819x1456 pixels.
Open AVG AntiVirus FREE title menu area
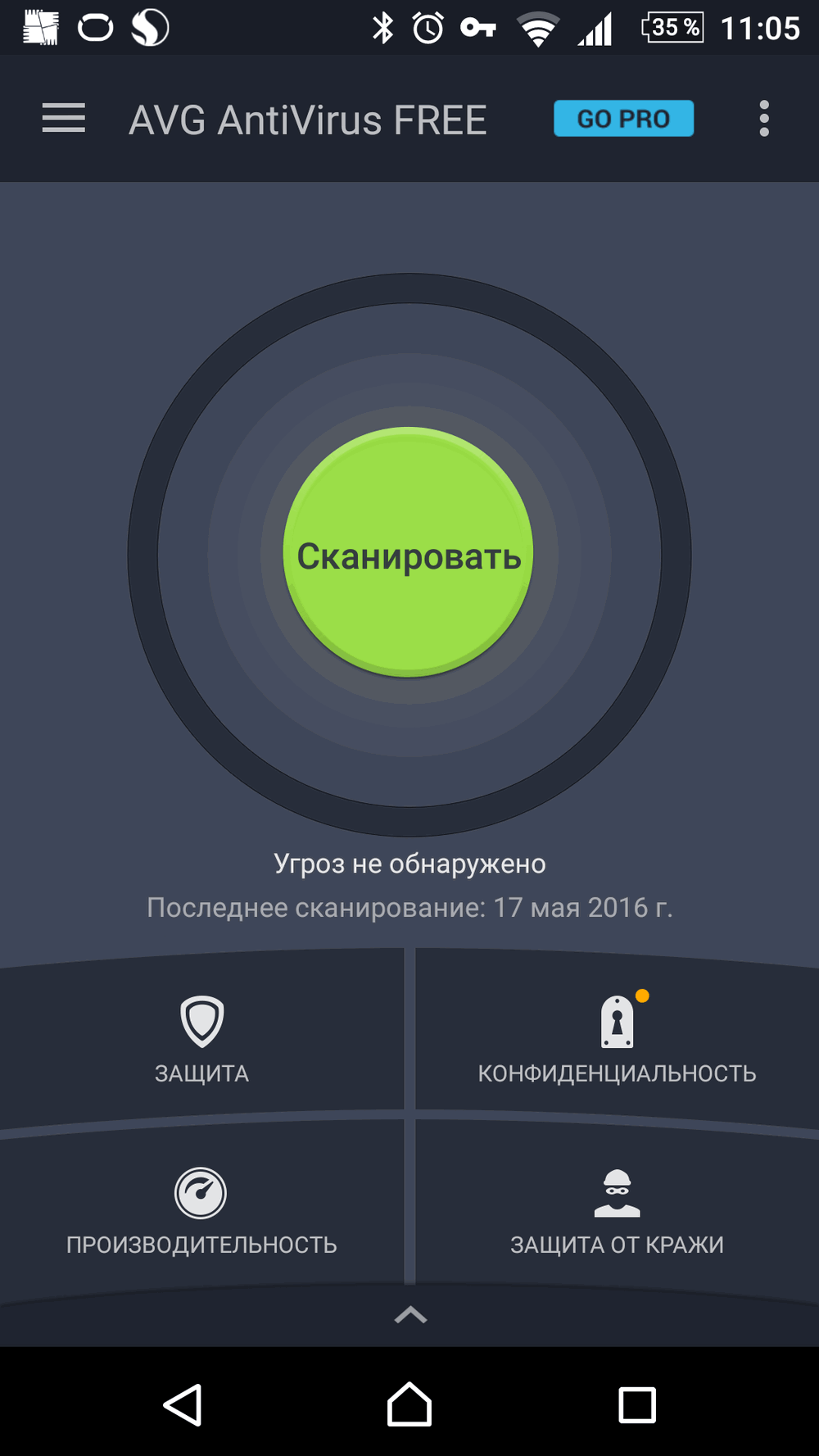point(309,118)
